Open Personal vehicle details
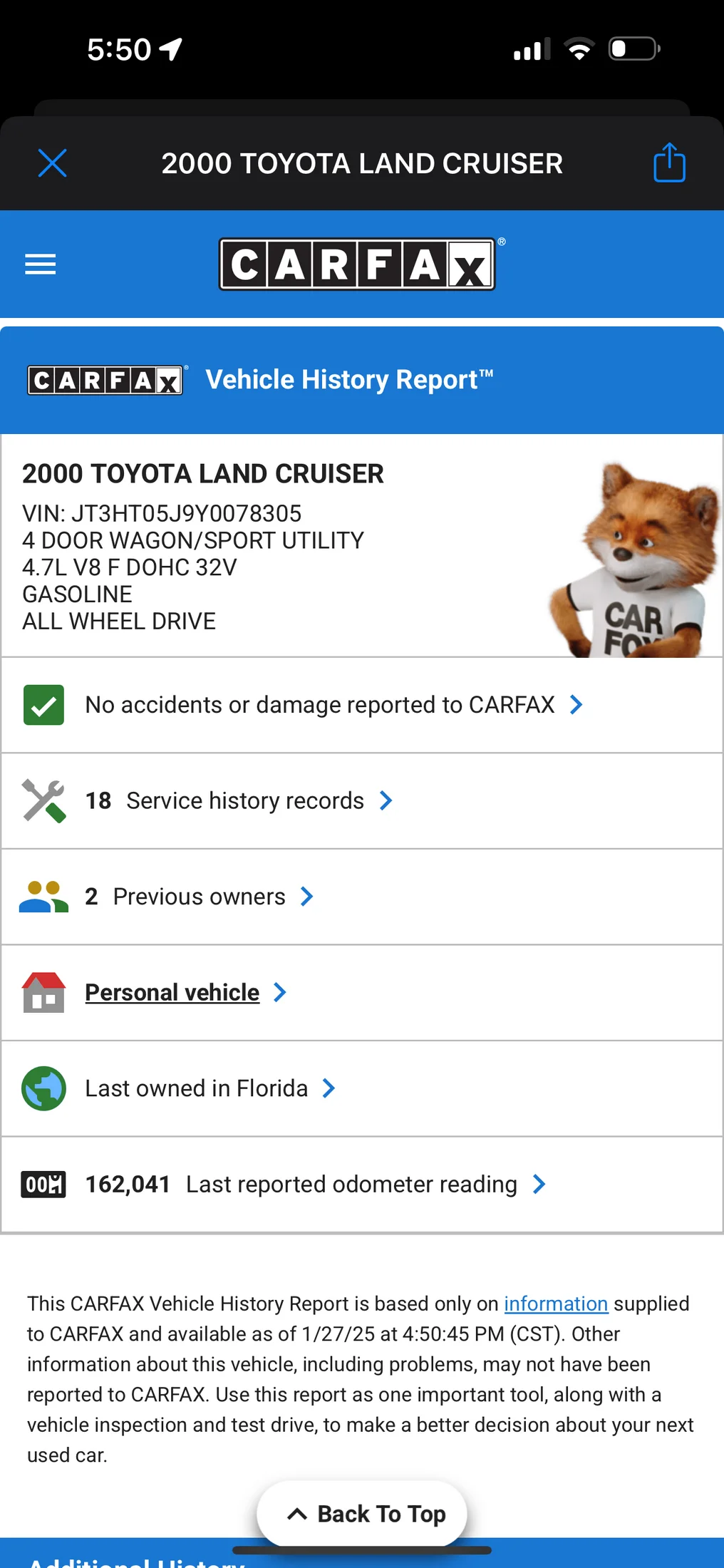This screenshot has height=1568, width=724. pos(172,993)
